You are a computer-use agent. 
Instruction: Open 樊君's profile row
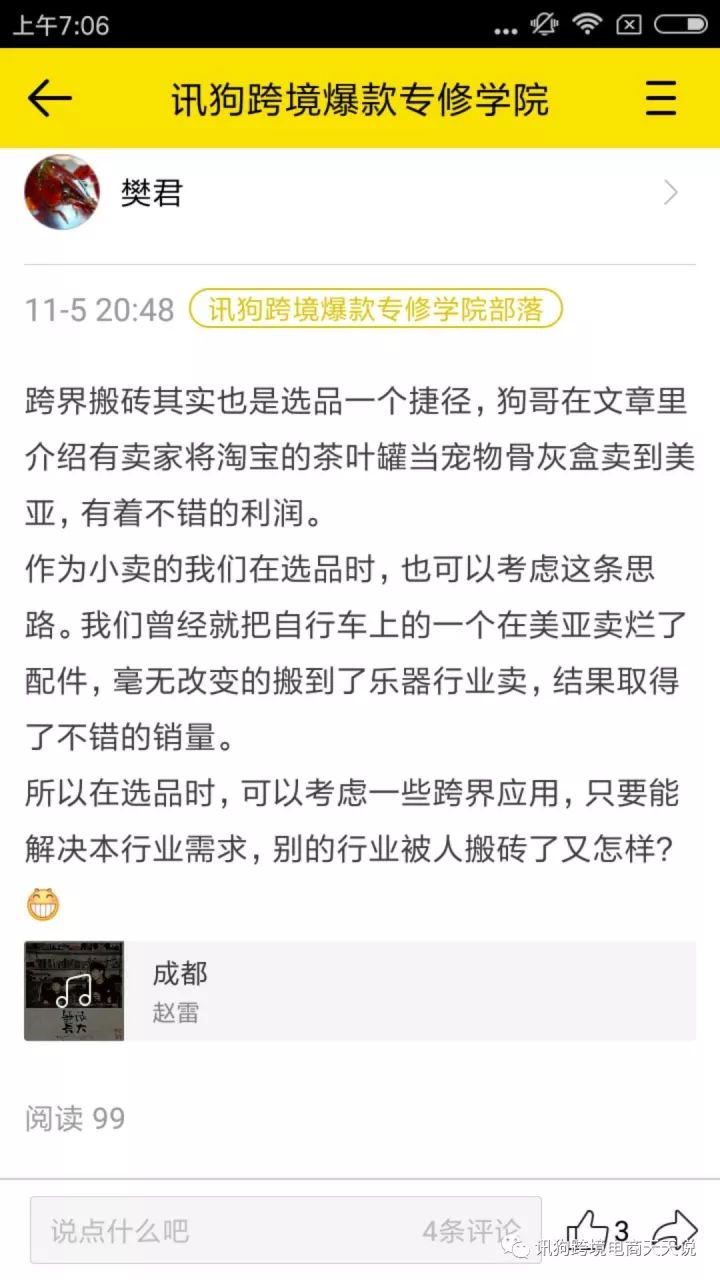pyautogui.click(x=360, y=193)
